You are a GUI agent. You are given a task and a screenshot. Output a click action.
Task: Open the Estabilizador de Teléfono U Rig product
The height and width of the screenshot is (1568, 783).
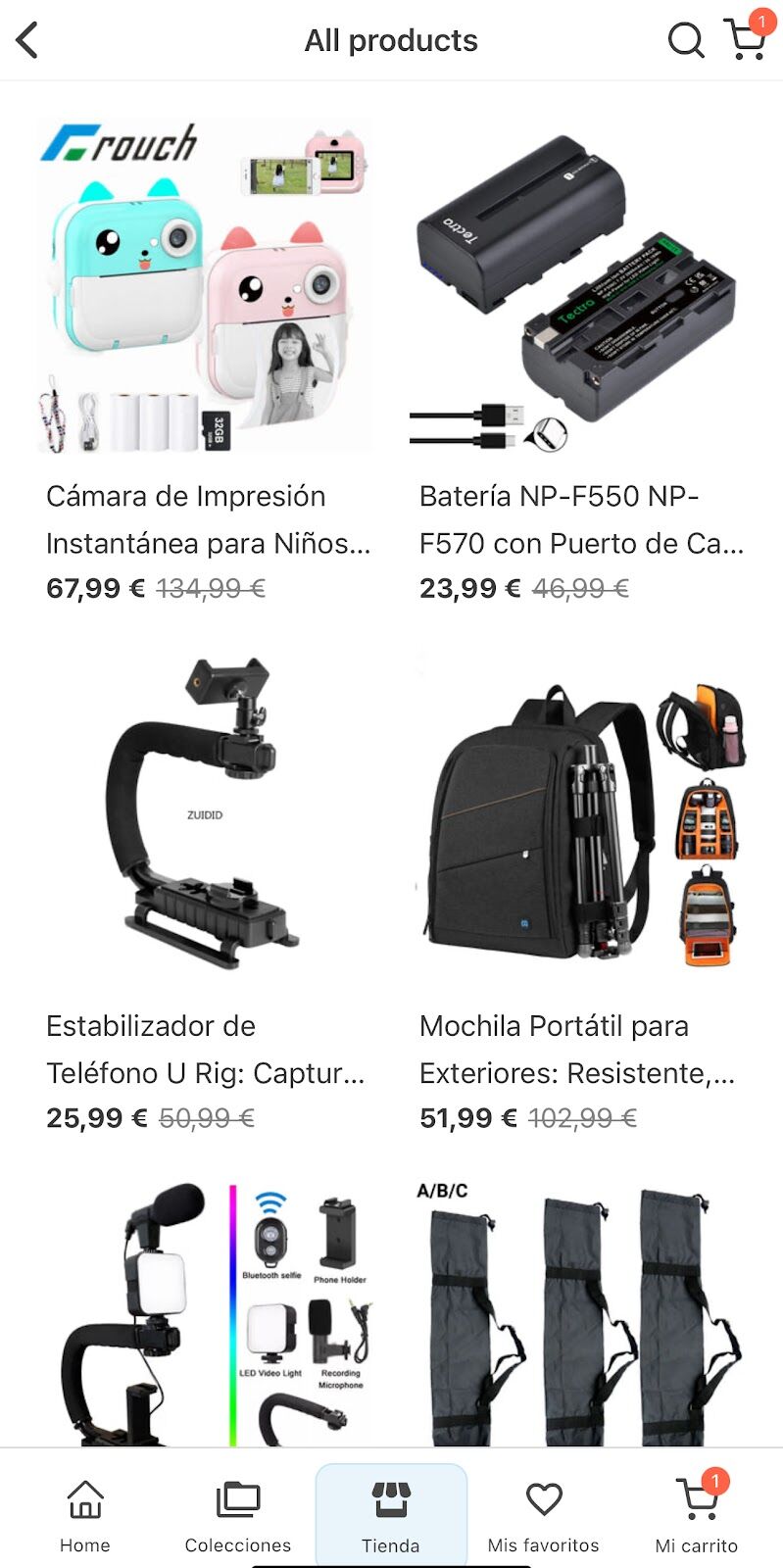pyautogui.click(x=205, y=815)
